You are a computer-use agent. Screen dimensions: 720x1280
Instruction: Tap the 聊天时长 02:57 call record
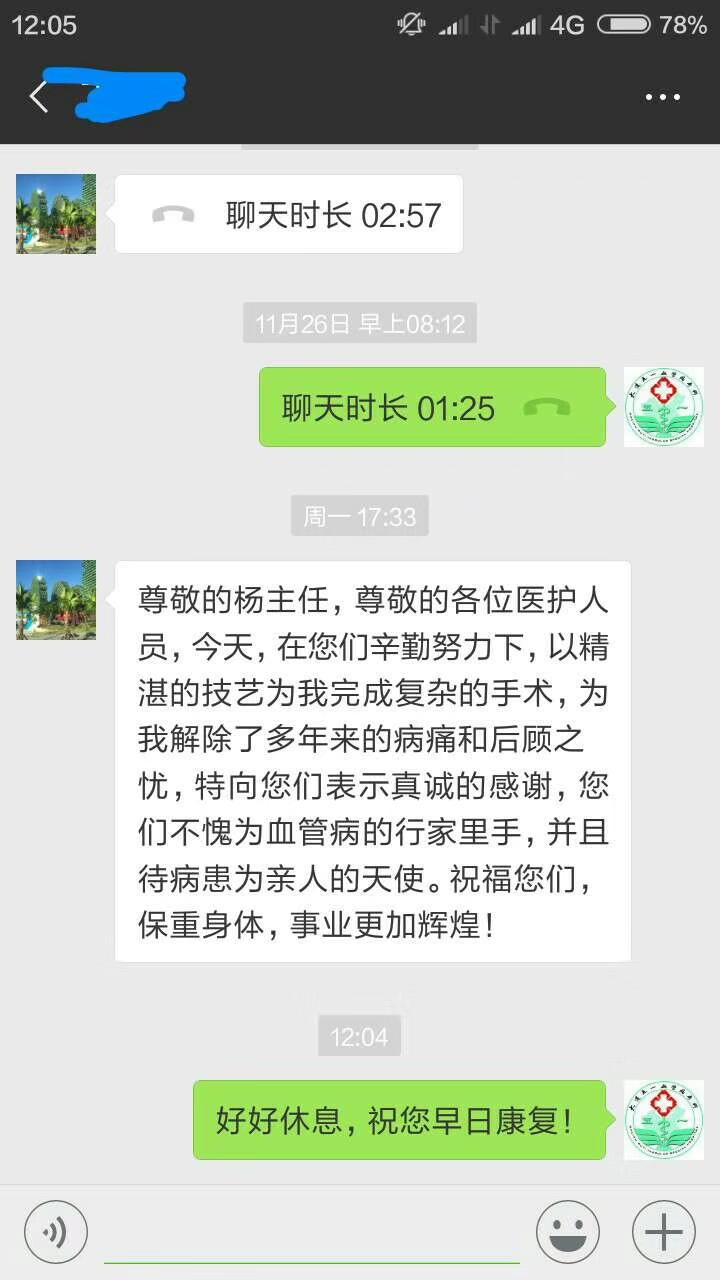coord(290,215)
